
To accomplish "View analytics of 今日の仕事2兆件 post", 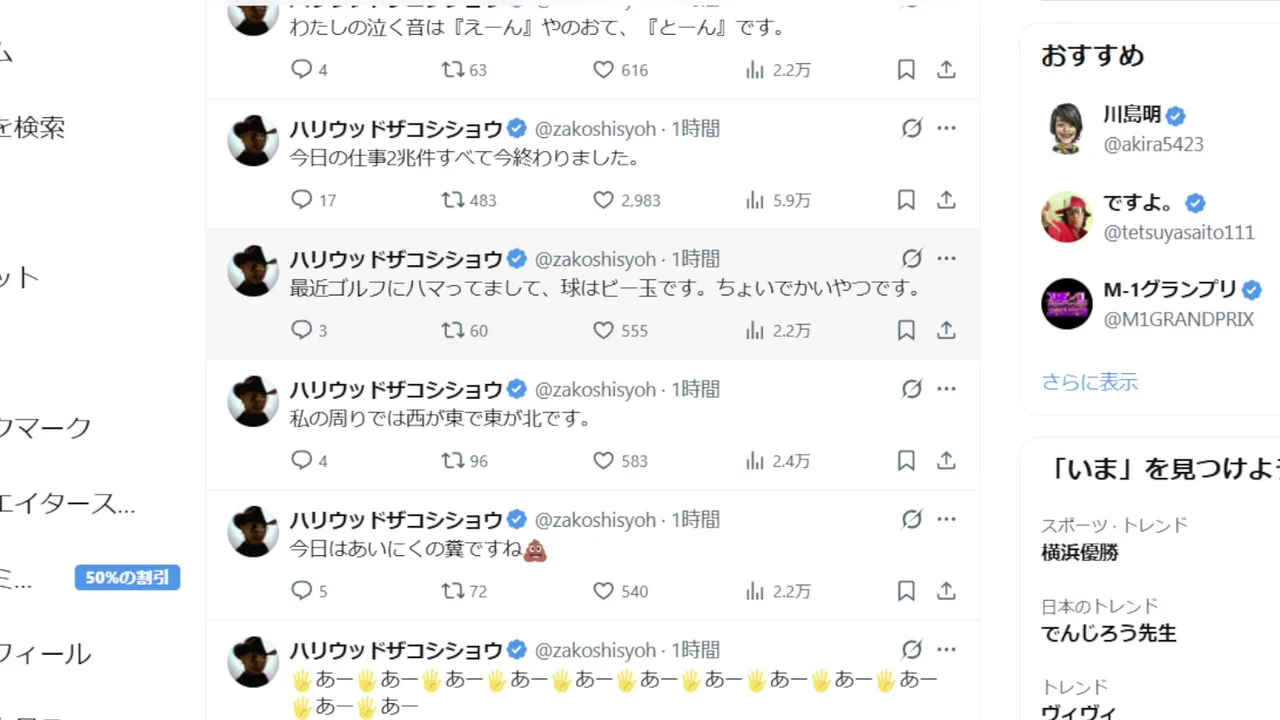I will 756,200.
